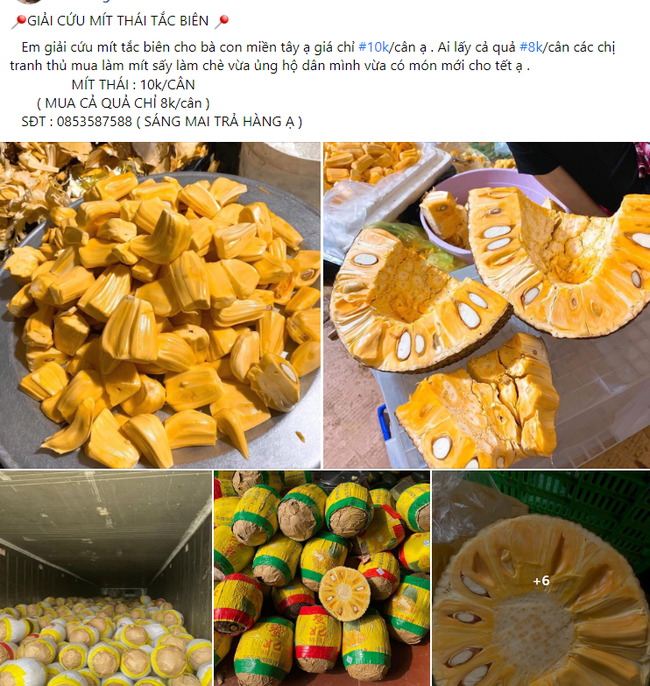Image resolution: width=650 pixels, height=686 pixels.
Task: Open the photo of peeled jackfruit pods
Action: (161, 304)
